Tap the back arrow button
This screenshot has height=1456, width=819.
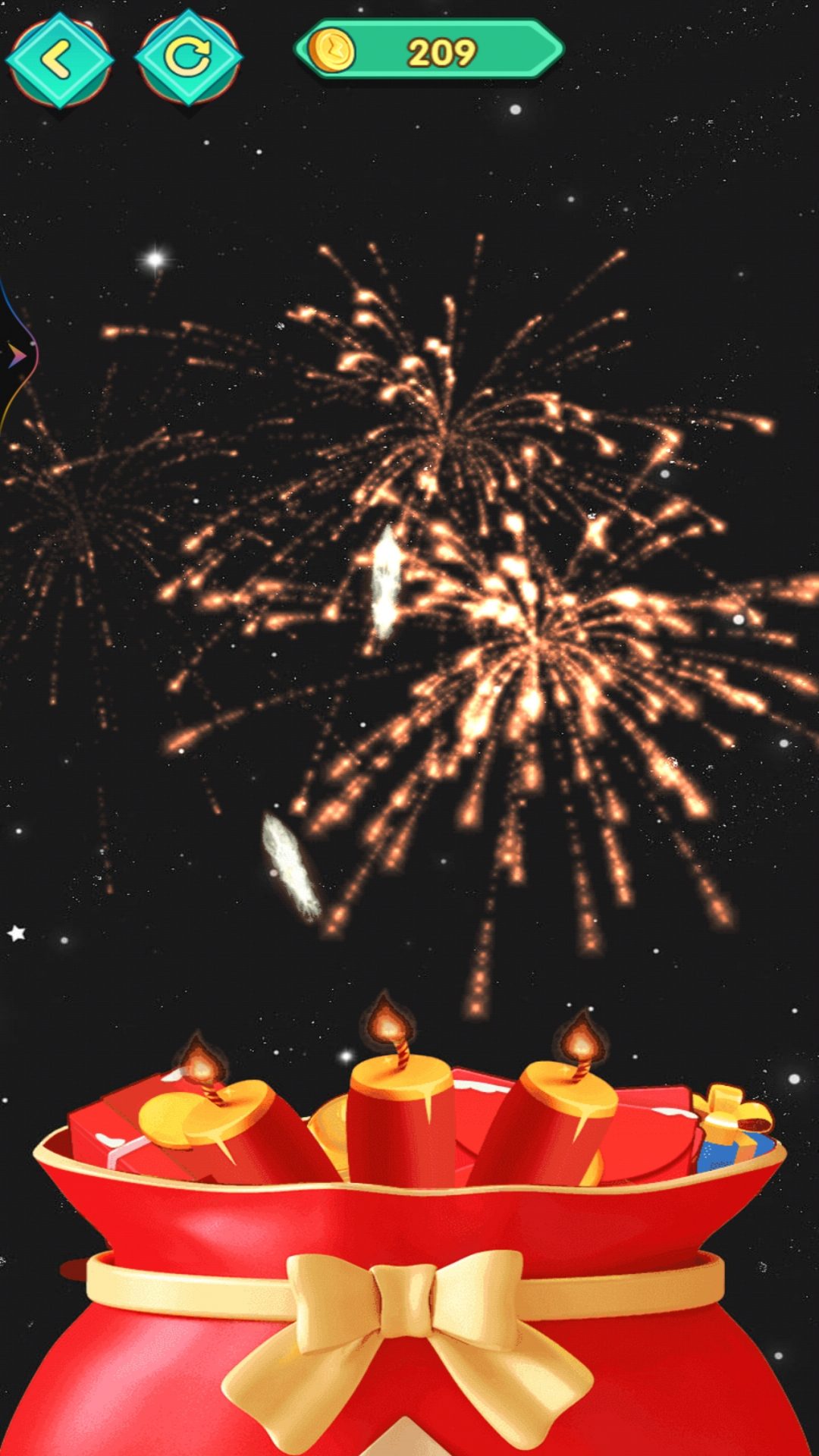[58, 58]
